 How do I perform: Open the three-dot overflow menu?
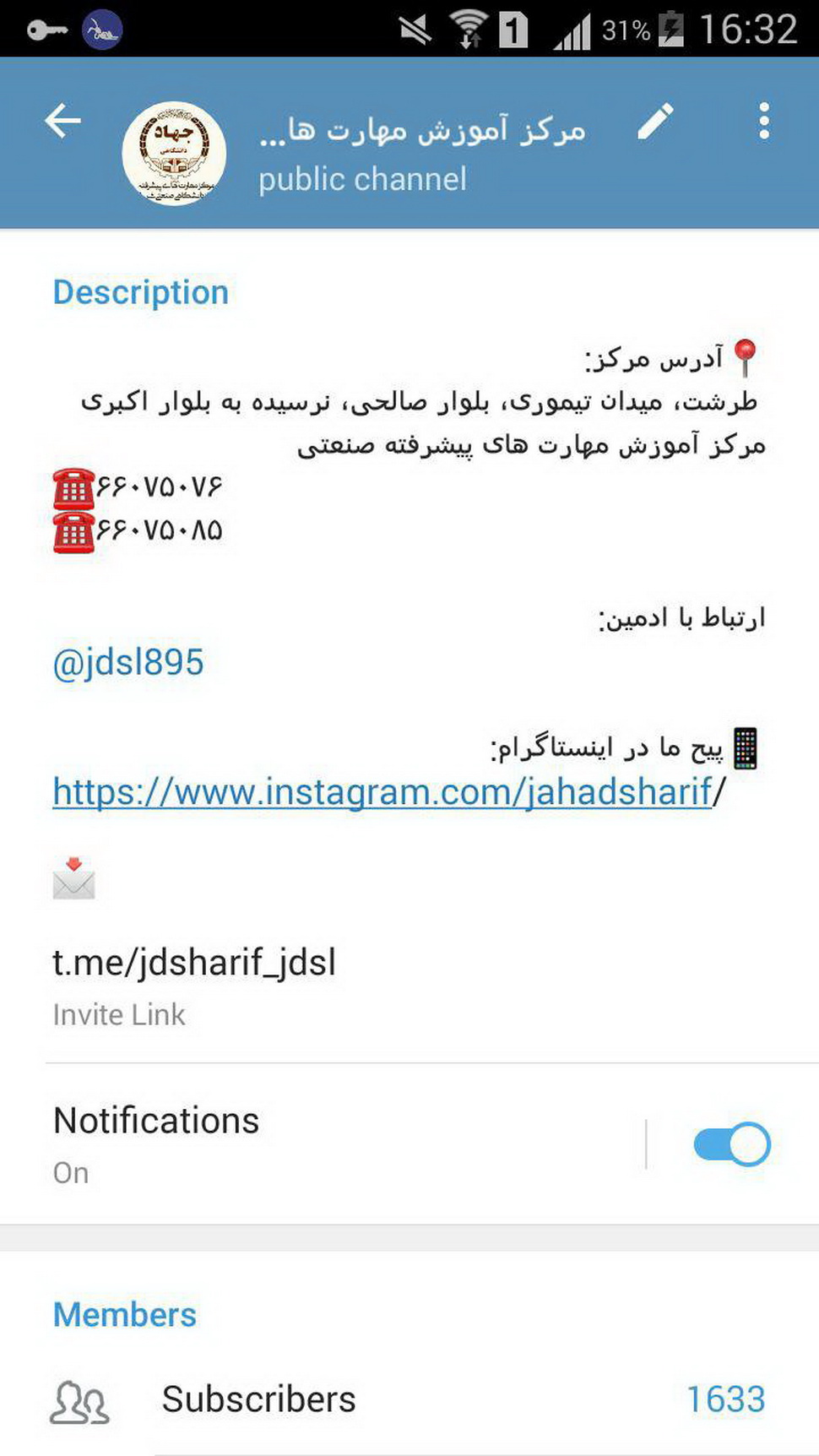[x=763, y=122]
